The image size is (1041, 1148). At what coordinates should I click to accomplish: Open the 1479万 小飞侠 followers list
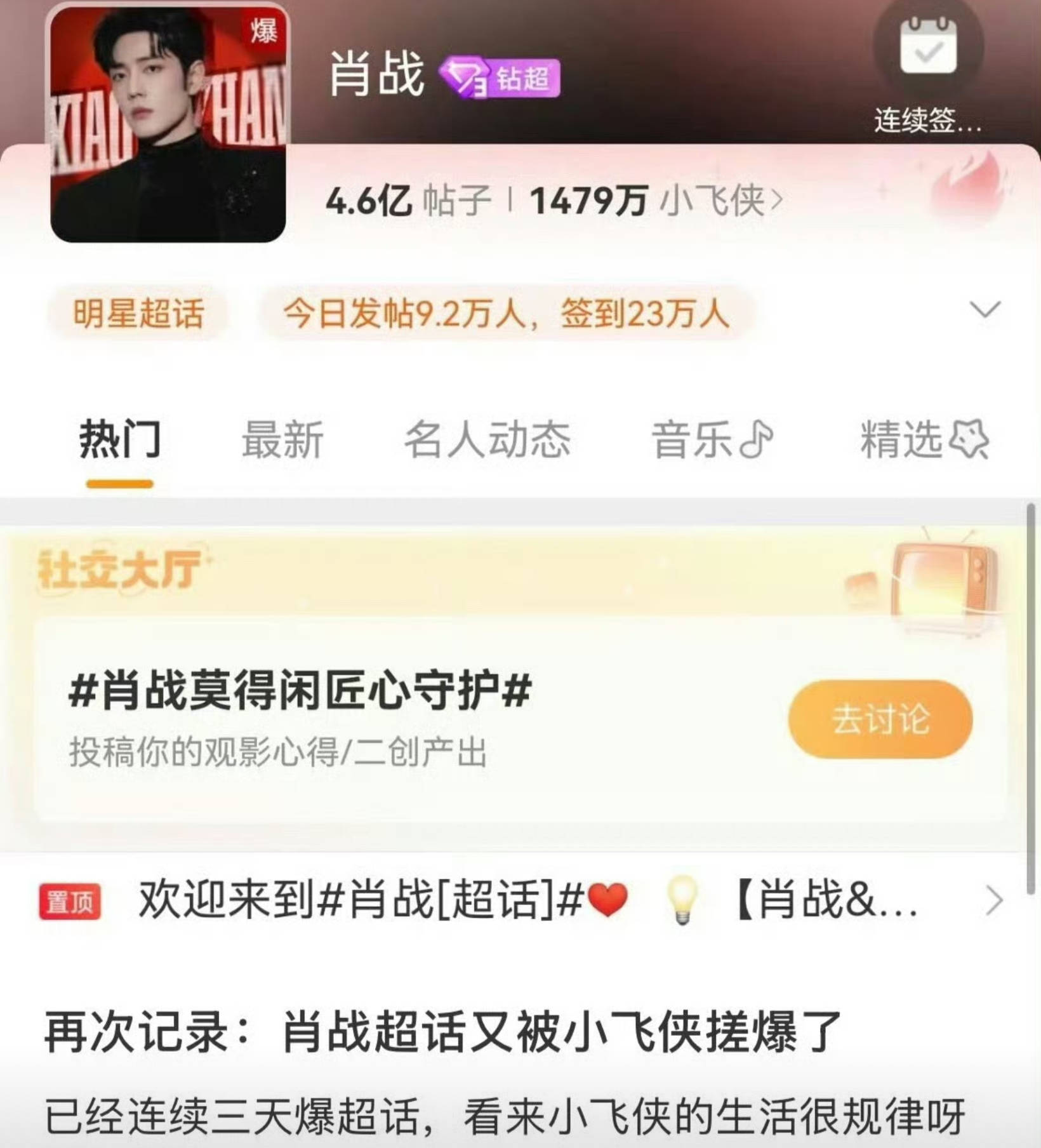coord(656,201)
